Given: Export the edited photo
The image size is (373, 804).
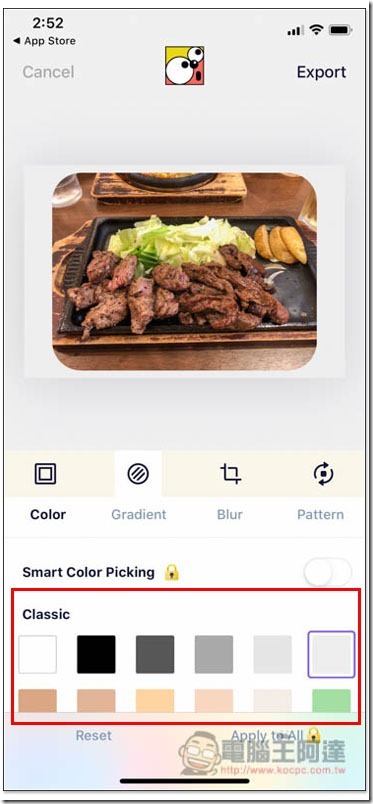Looking at the screenshot, I should point(321,72).
